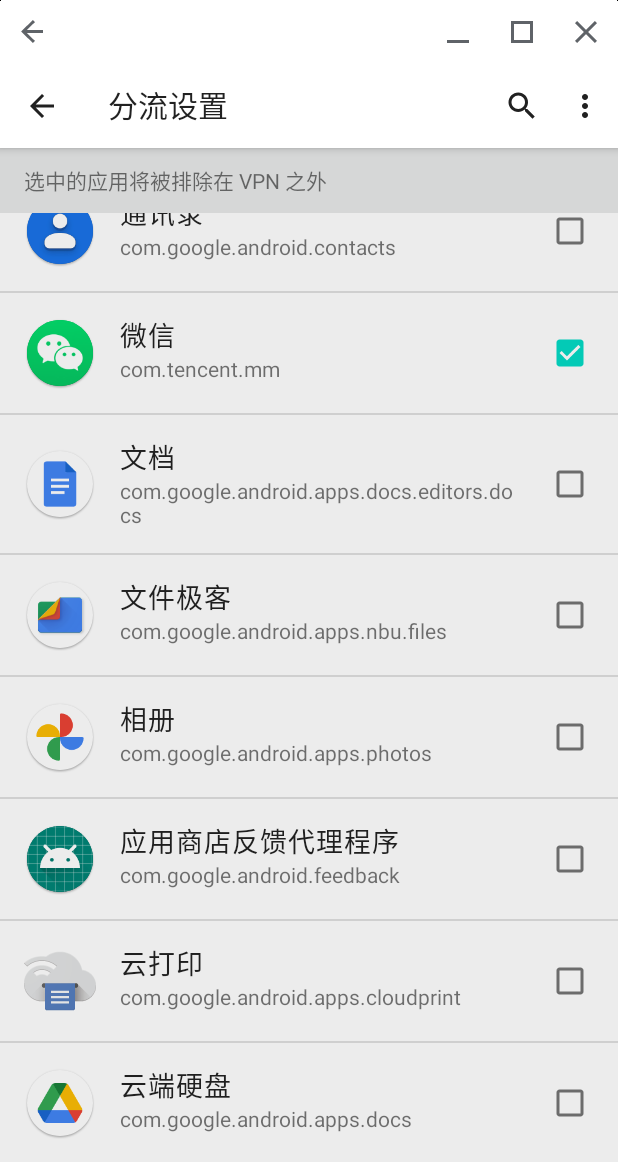Image resolution: width=618 pixels, height=1162 pixels.
Task: Check the 文档 checkbox
Action: (x=570, y=484)
